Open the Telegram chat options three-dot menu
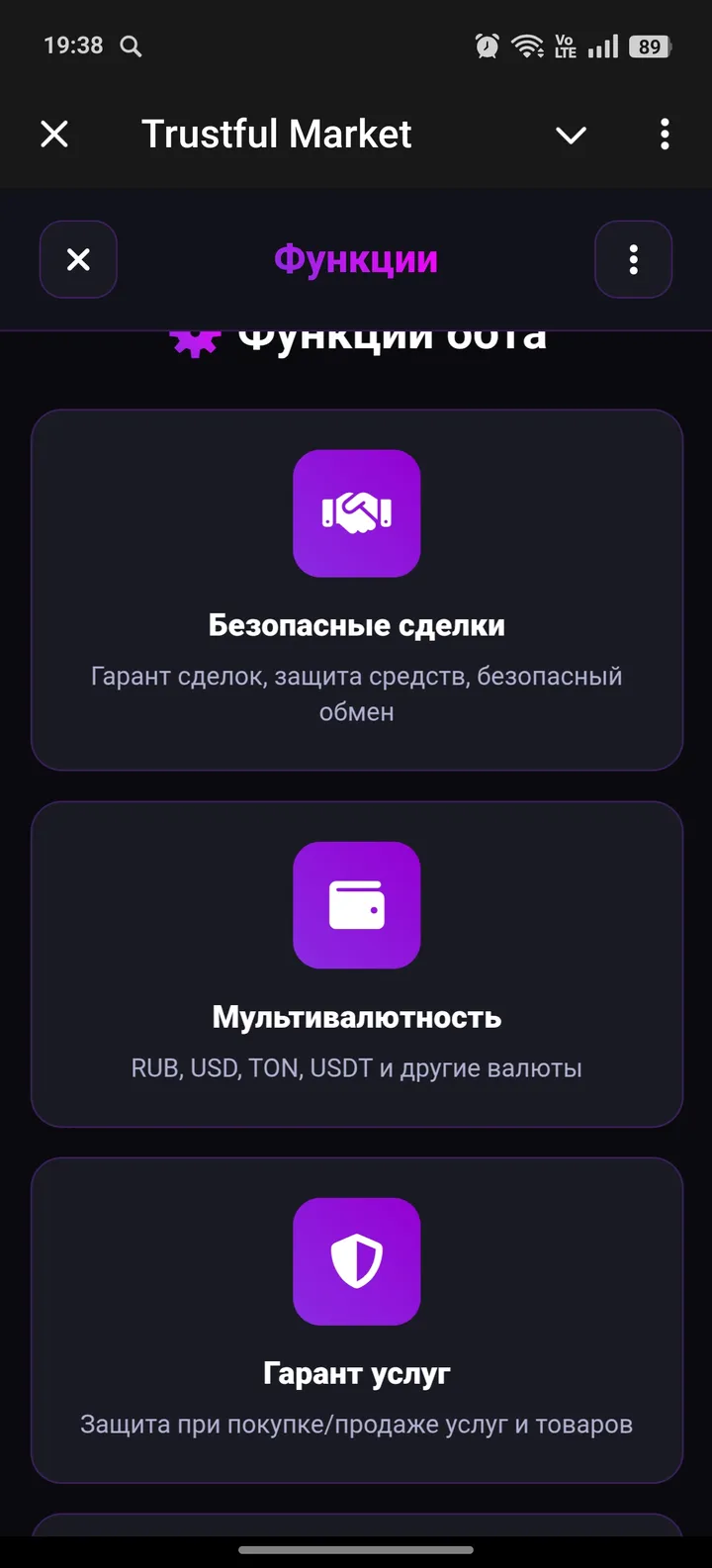This screenshot has width=712, height=1568. coord(664,134)
